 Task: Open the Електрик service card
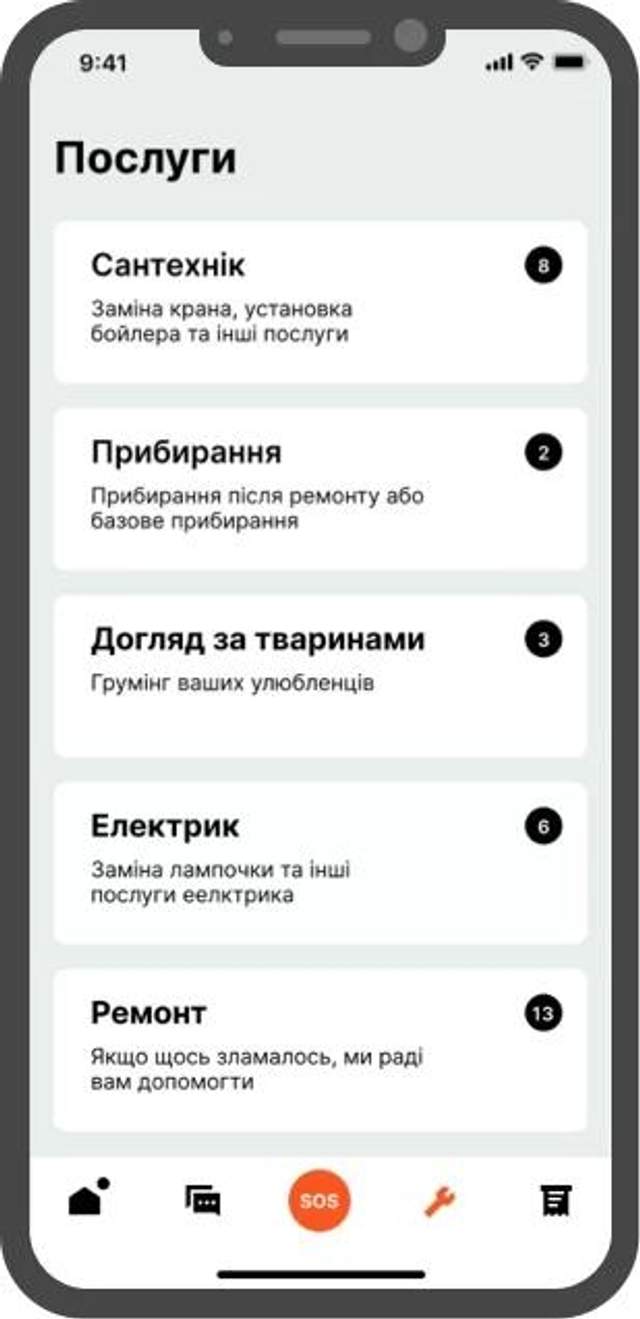[320, 862]
